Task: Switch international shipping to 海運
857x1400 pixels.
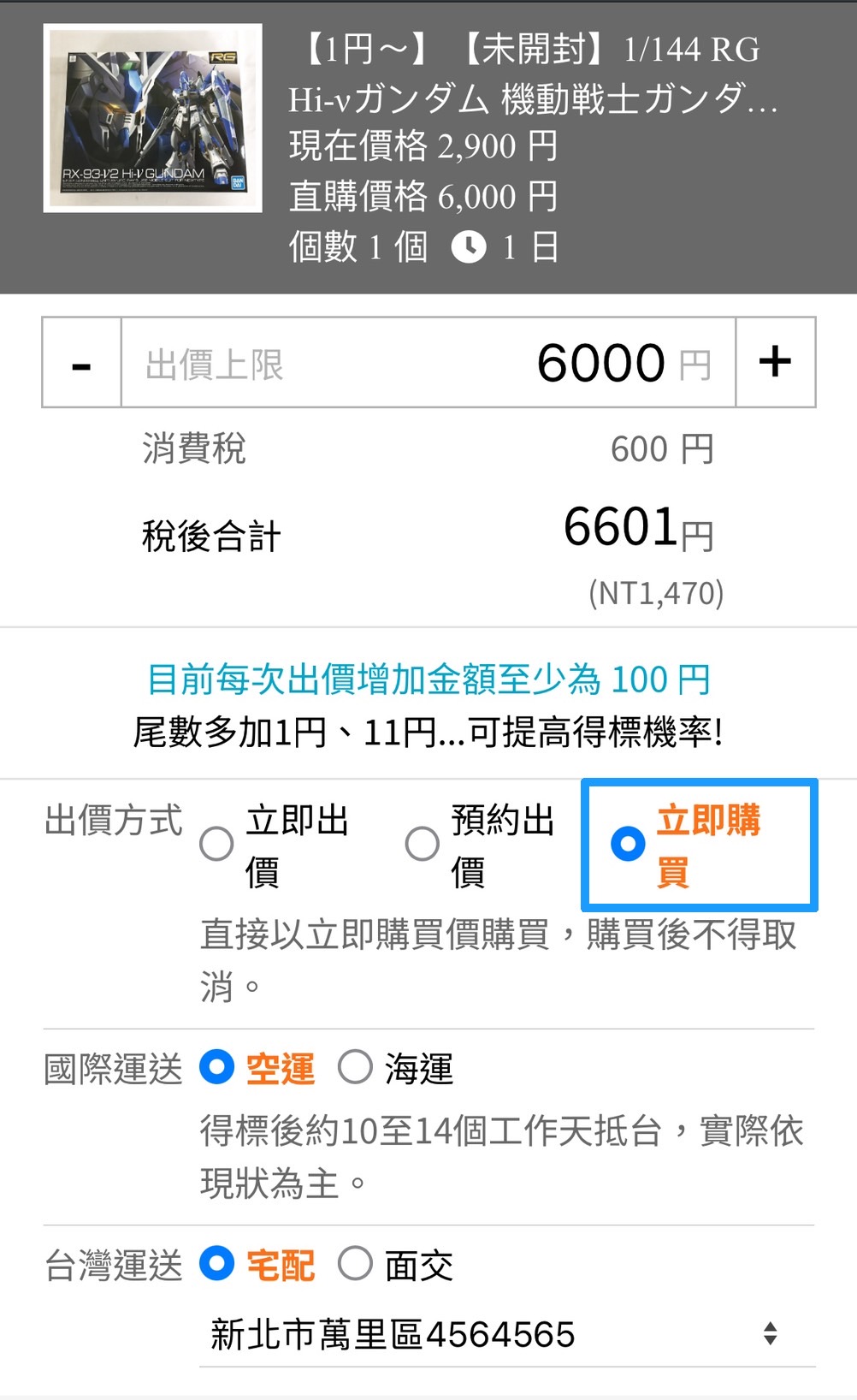Action: click(395, 1068)
